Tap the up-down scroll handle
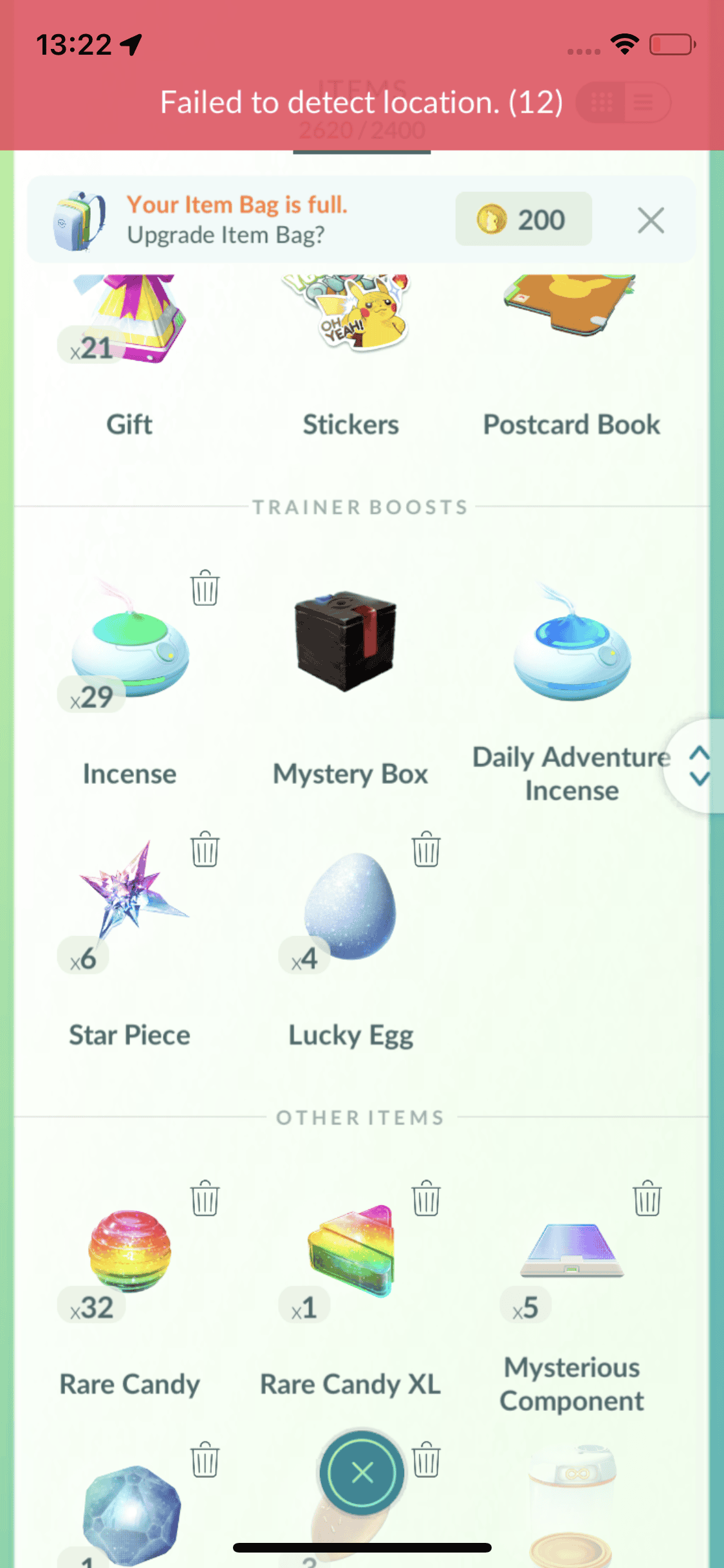The width and height of the screenshot is (724, 1568). pos(699,766)
